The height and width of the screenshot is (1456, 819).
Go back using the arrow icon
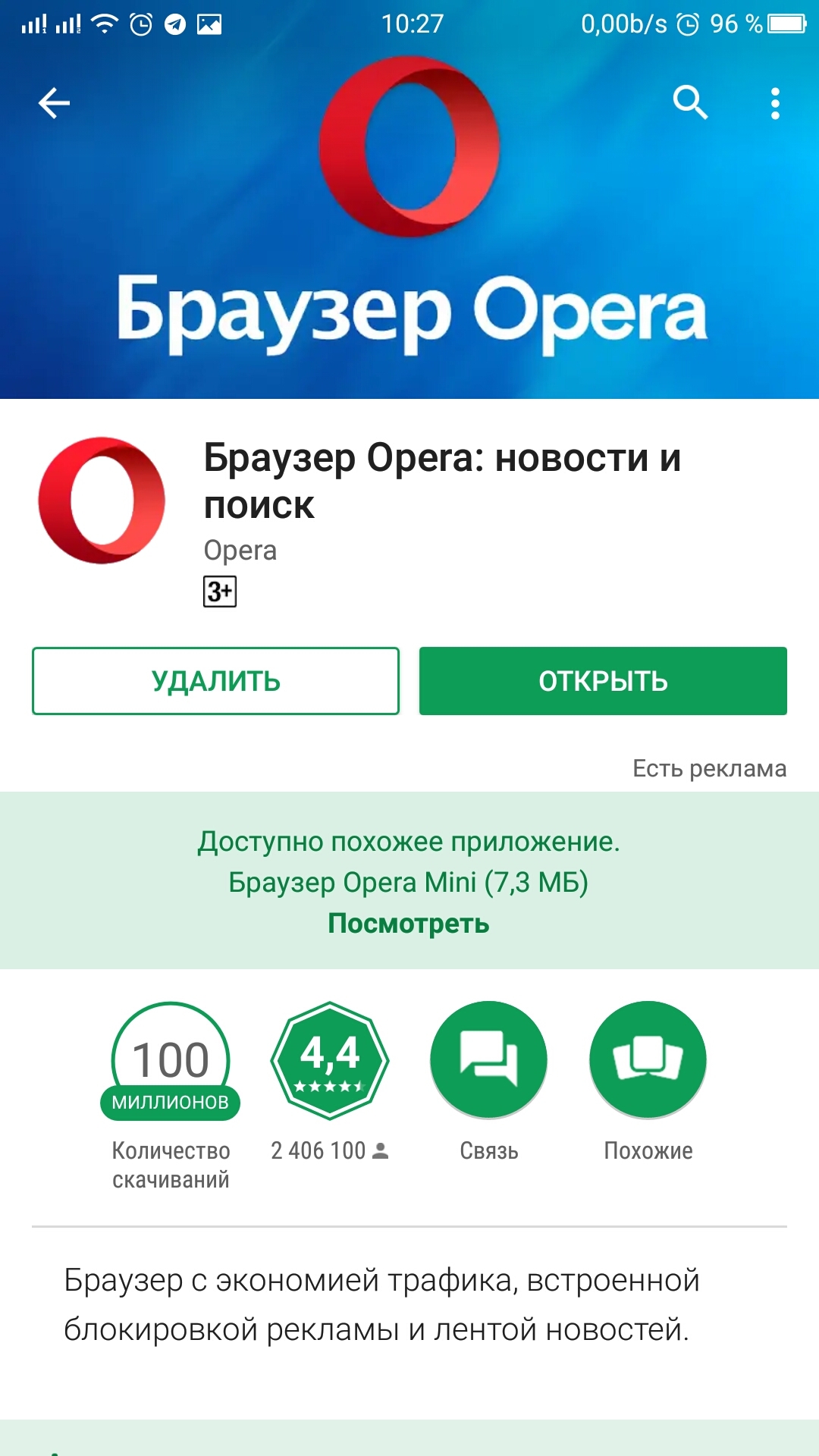[x=54, y=103]
